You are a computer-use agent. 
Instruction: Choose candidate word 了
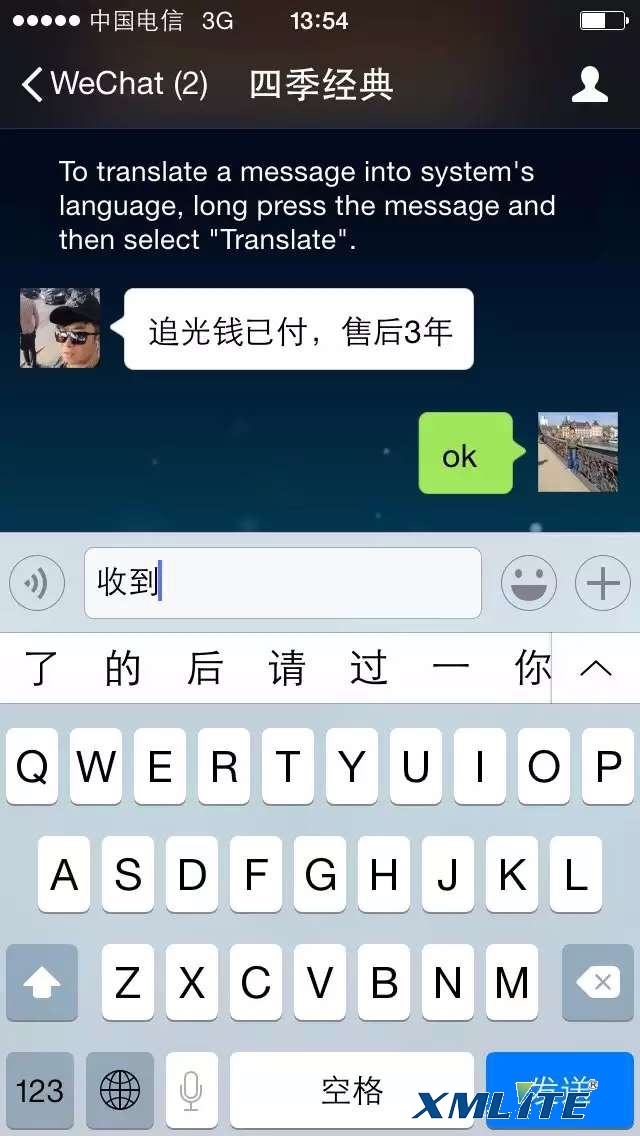tap(41, 668)
